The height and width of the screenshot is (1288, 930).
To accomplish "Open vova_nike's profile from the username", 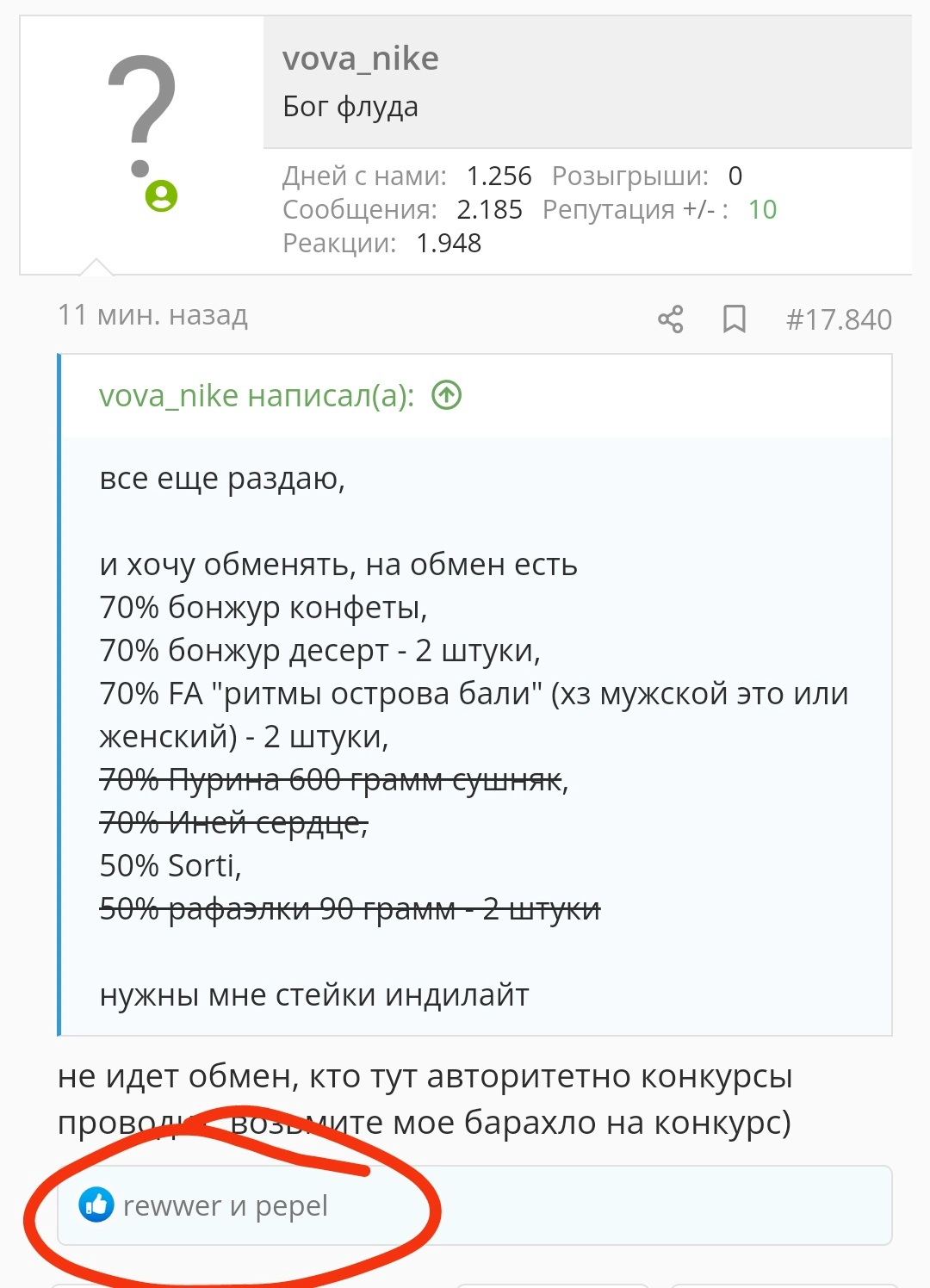I will (x=360, y=59).
